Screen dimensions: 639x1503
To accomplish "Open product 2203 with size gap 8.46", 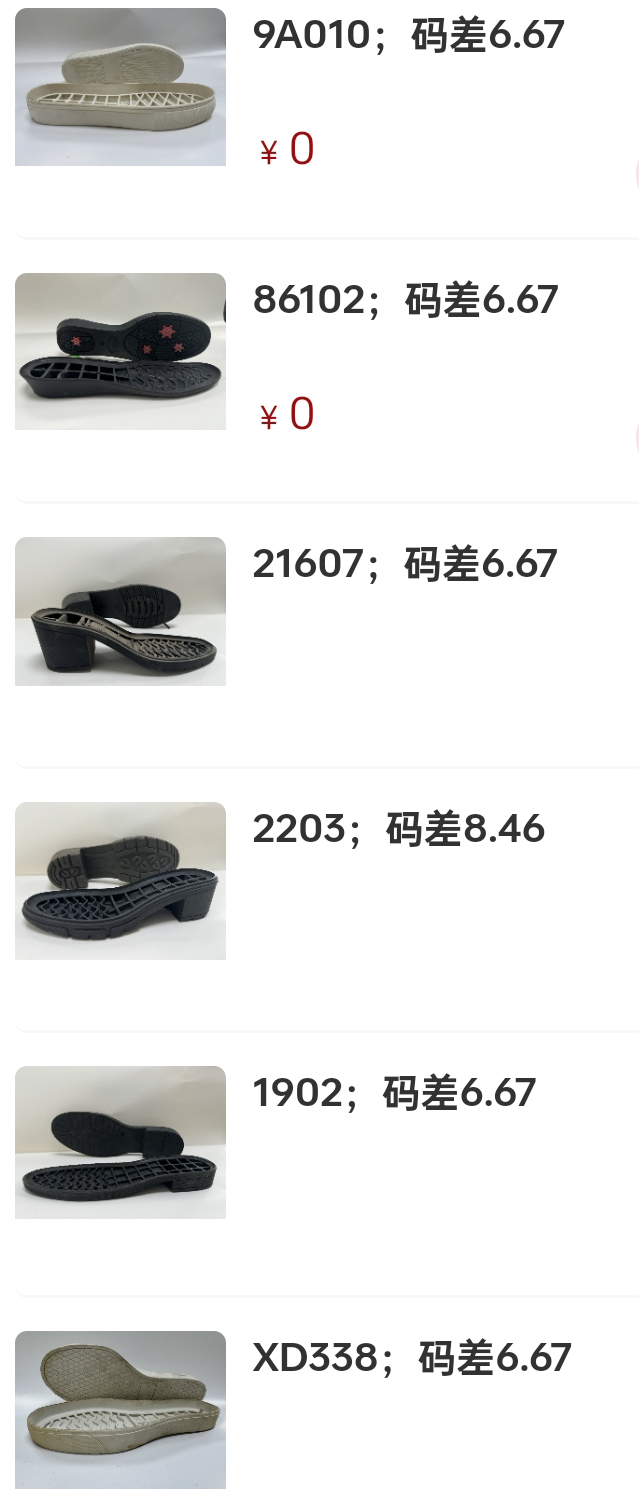I will click(x=398, y=829).
